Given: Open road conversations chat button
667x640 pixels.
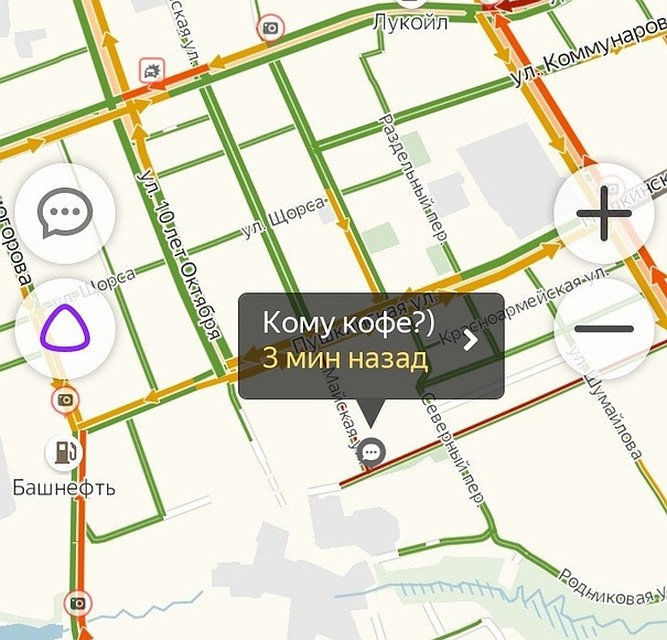Looking at the screenshot, I should coord(65,212).
